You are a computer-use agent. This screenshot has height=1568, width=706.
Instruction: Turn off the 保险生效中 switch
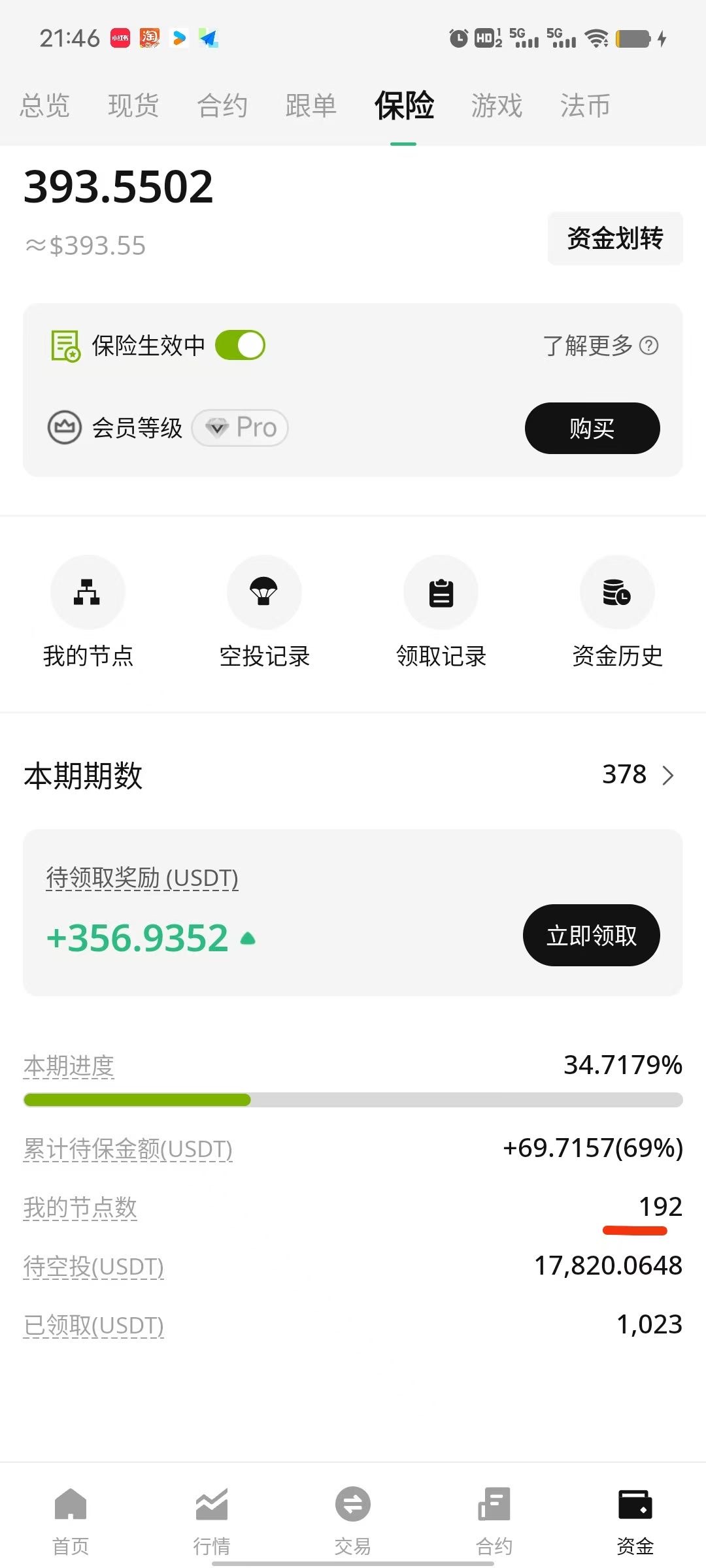pyautogui.click(x=241, y=345)
